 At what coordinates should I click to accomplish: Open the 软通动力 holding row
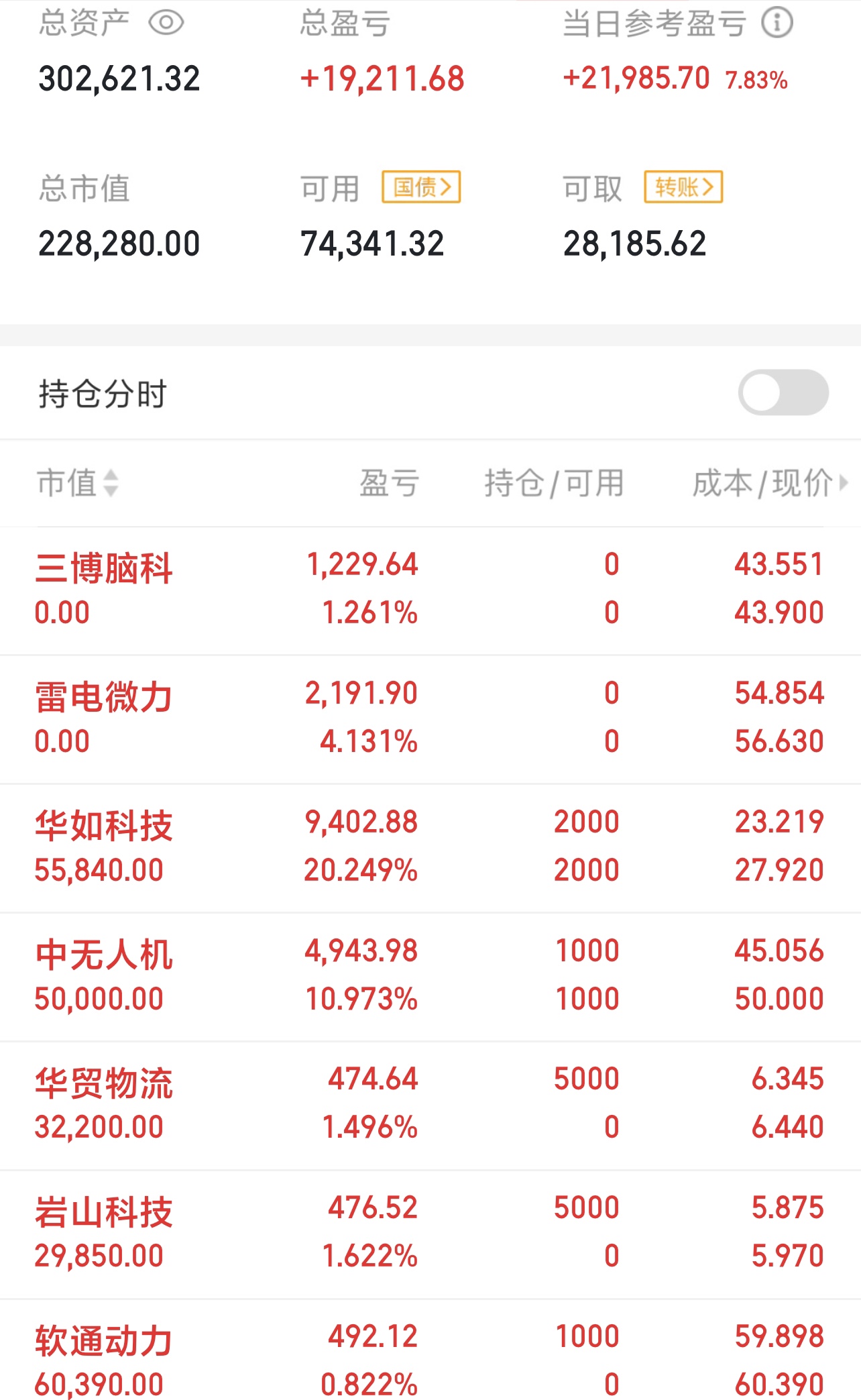(x=431, y=1350)
